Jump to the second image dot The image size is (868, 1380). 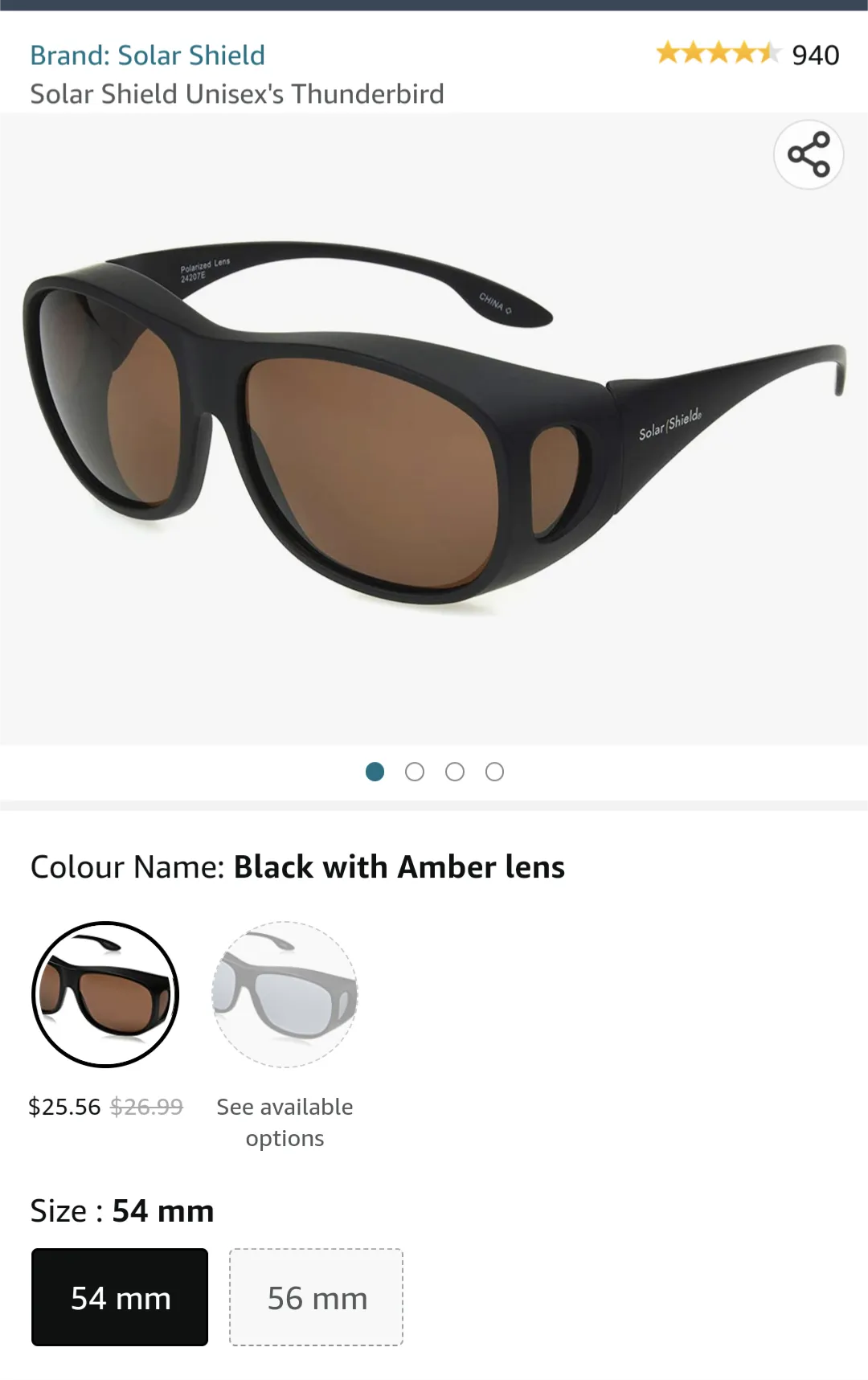click(x=415, y=772)
